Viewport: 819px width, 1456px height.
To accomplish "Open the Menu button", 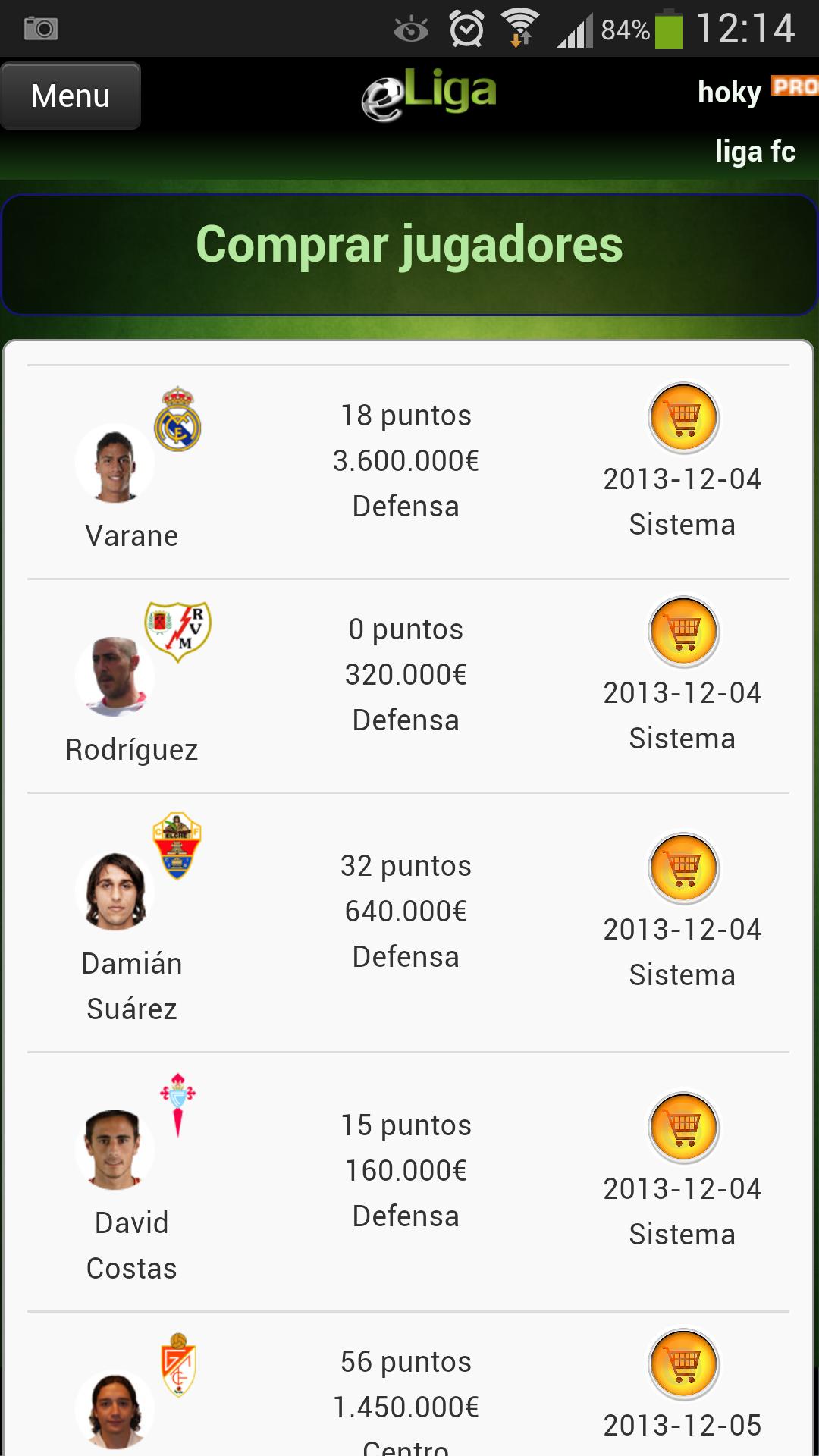I will (71, 96).
